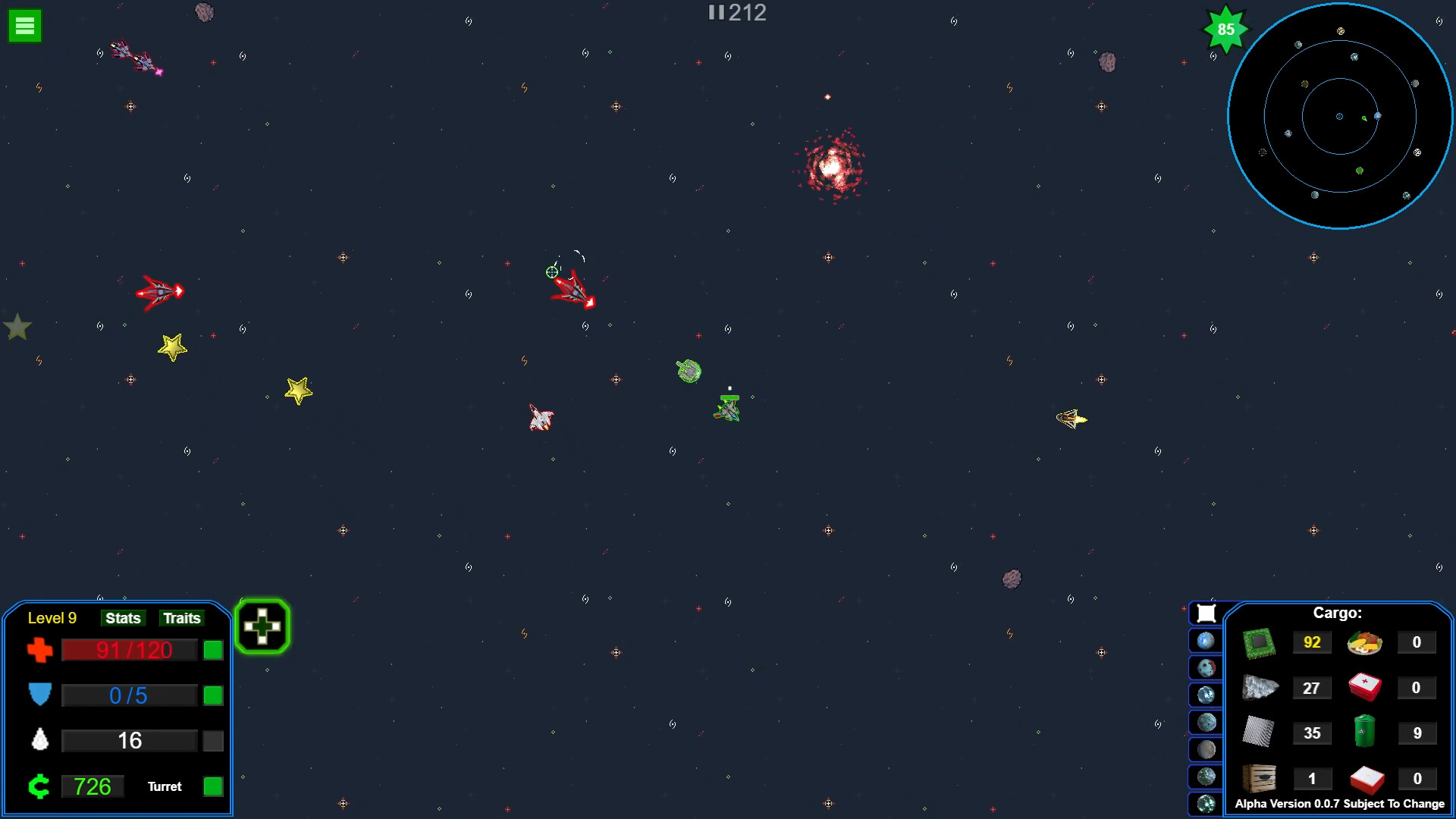
Task: Select the white square tab beside Cargo
Action: point(1206,613)
